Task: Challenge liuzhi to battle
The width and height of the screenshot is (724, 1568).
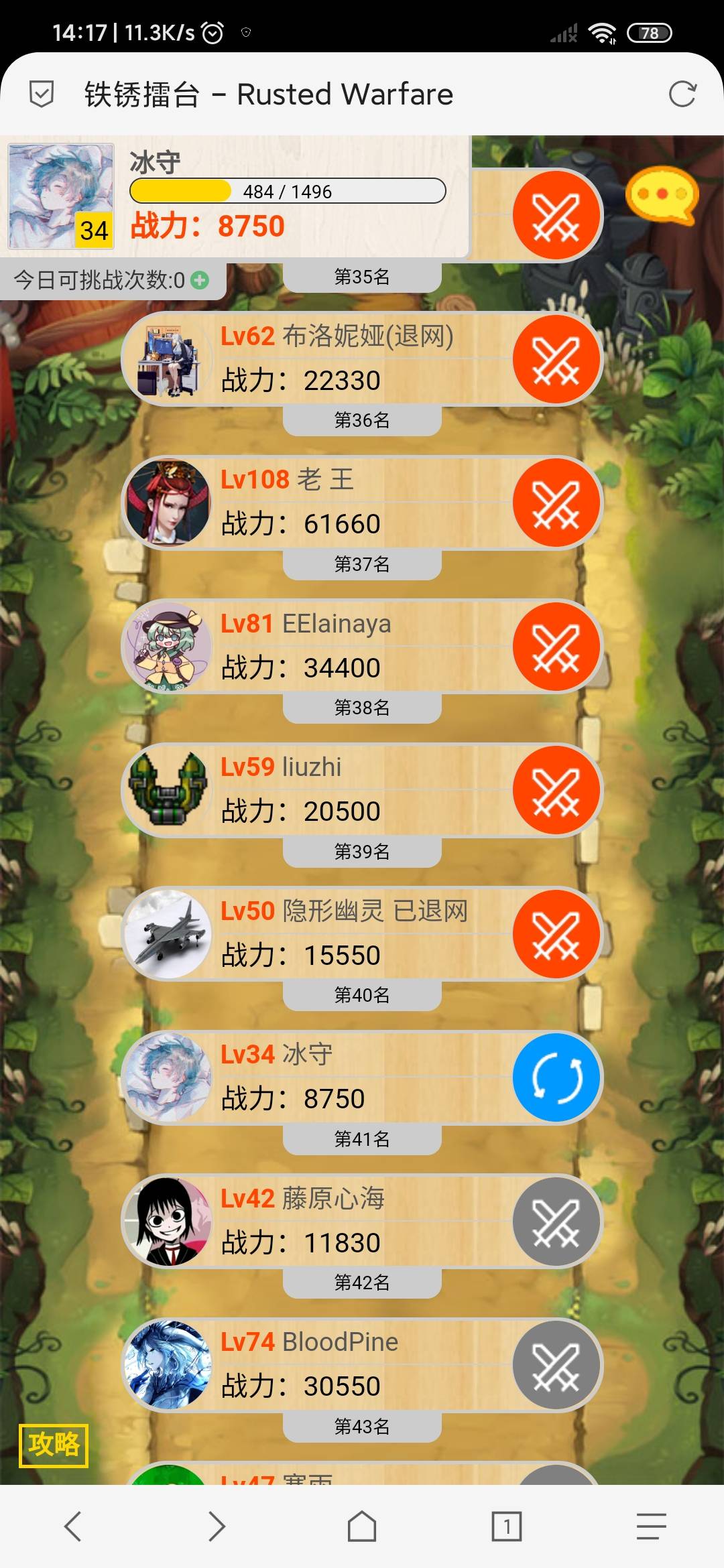Action: pos(556,791)
